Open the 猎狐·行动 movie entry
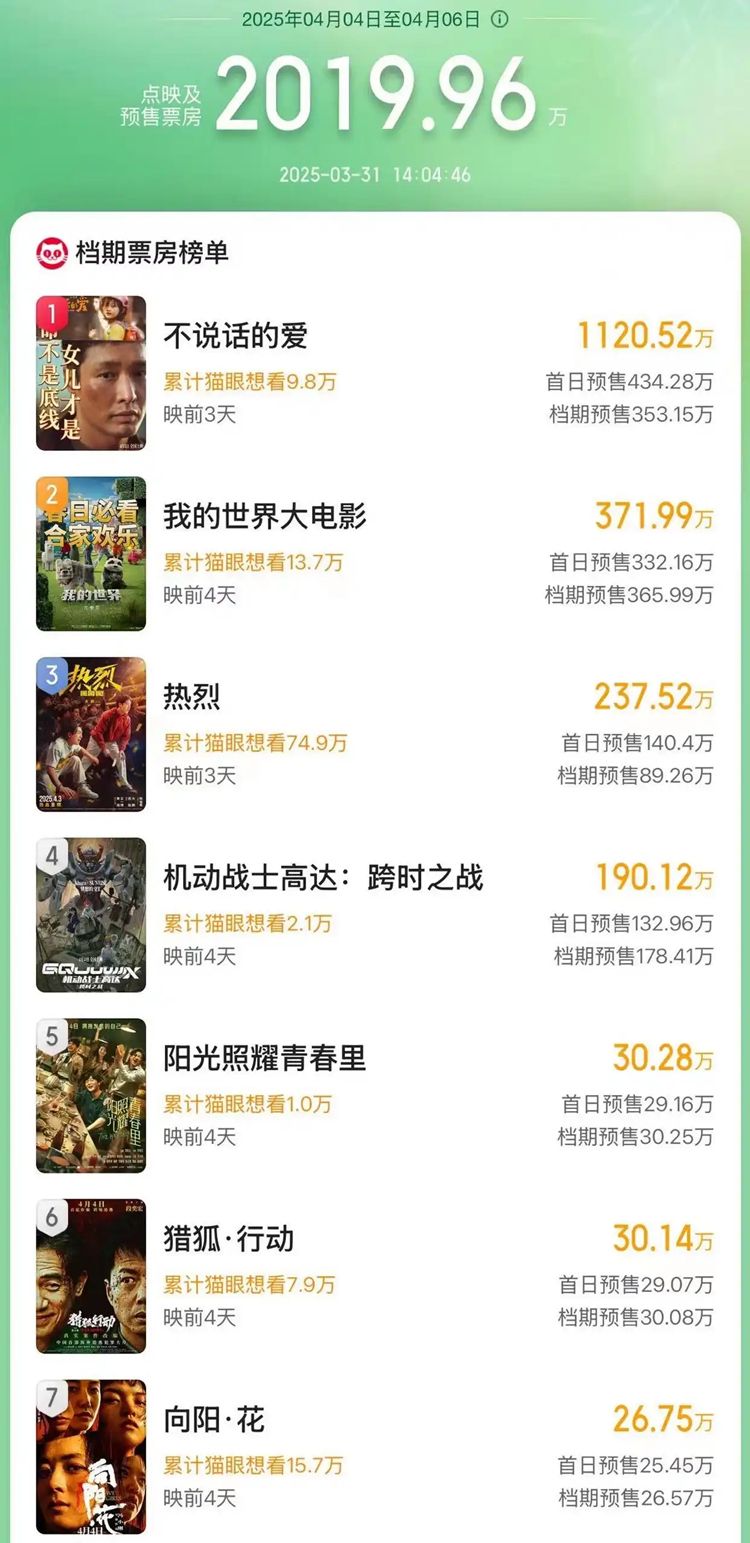 229,1239
